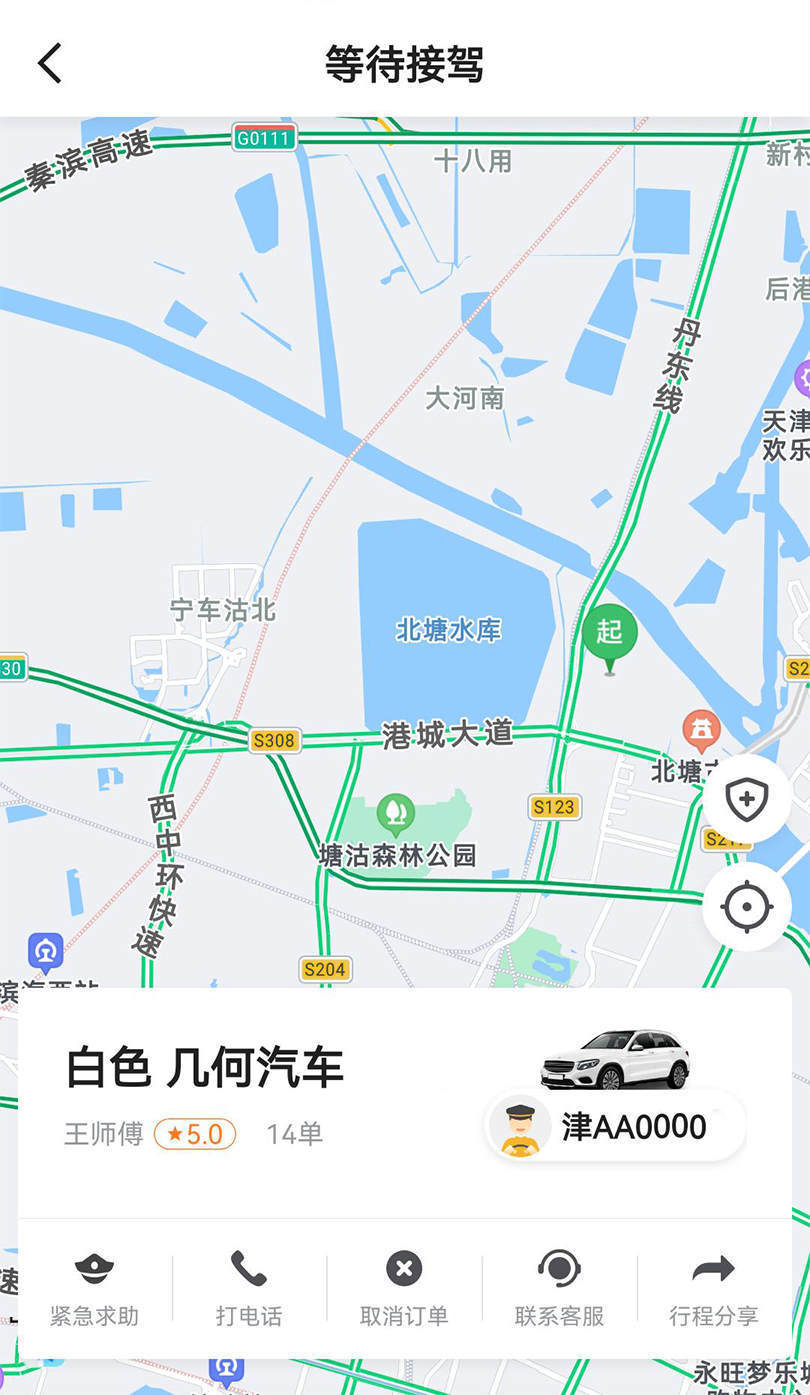Image resolution: width=810 pixels, height=1395 pixels.
Task: Tap 紧急求助 for emergency help
Action: (x=94, y=1288)
